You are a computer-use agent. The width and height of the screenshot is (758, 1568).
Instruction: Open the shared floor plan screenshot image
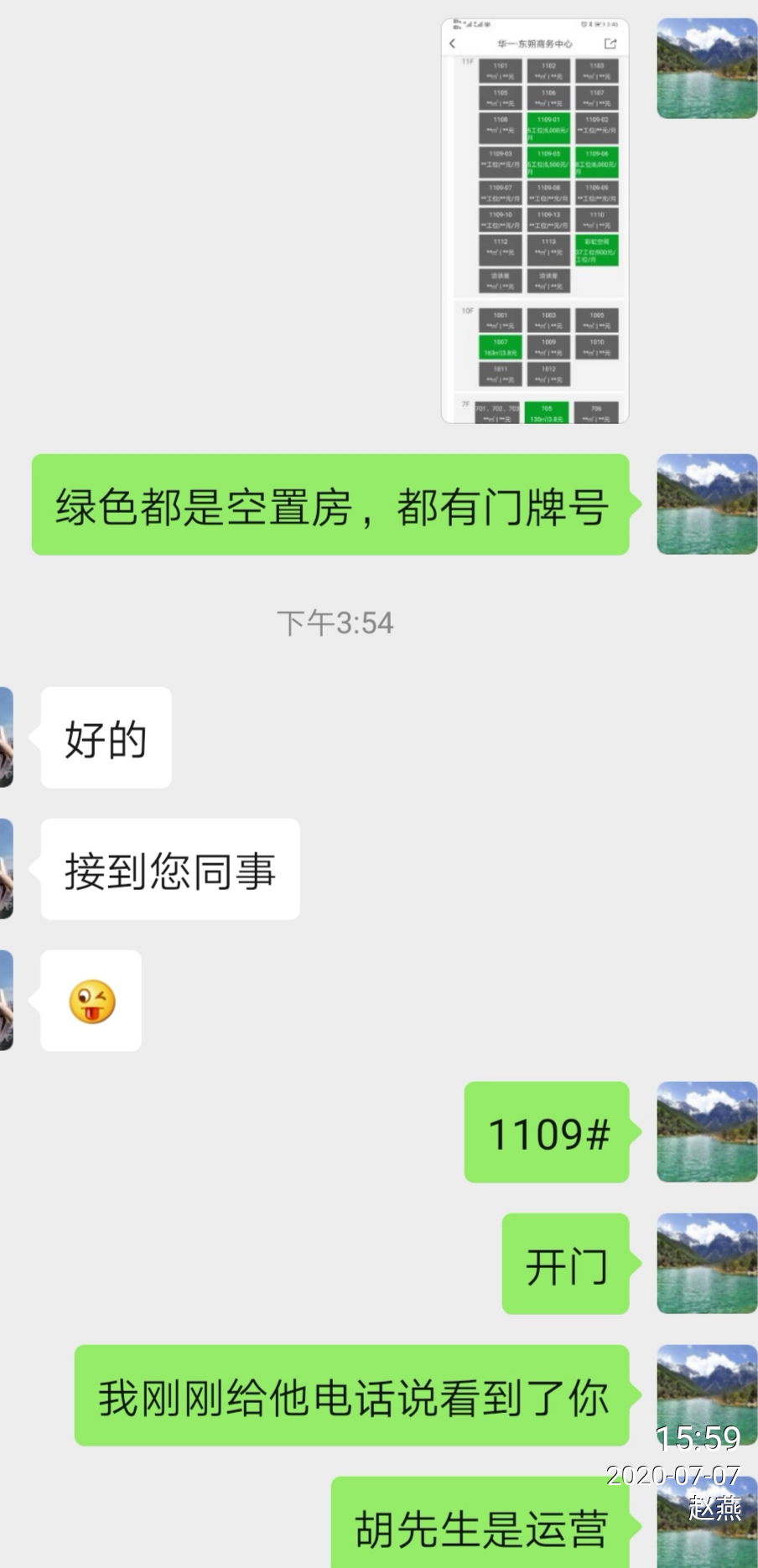(535, 220)
